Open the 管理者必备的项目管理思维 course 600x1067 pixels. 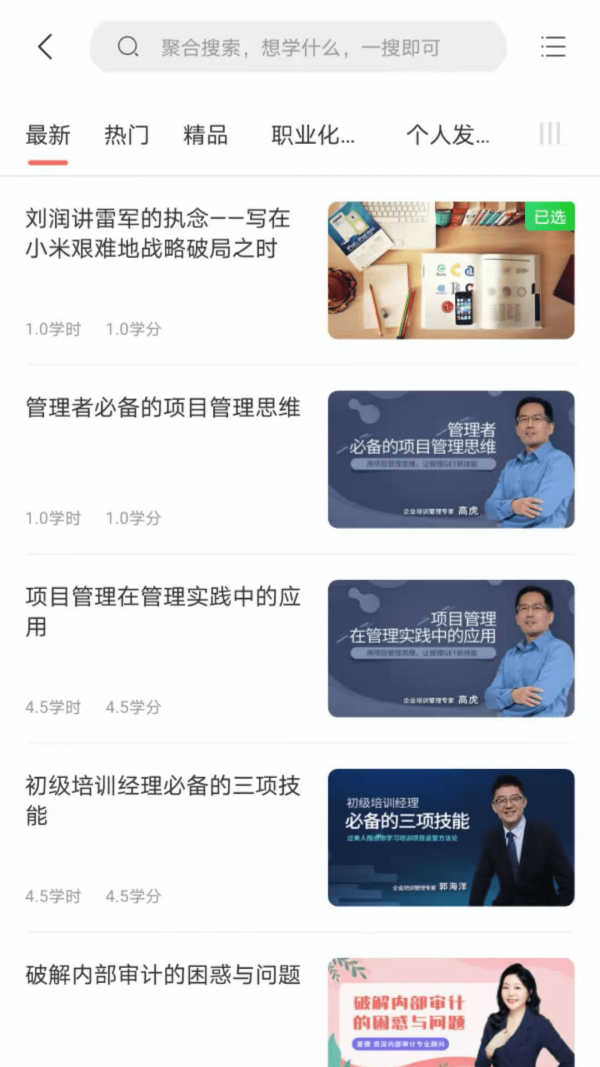click(163, 408)
